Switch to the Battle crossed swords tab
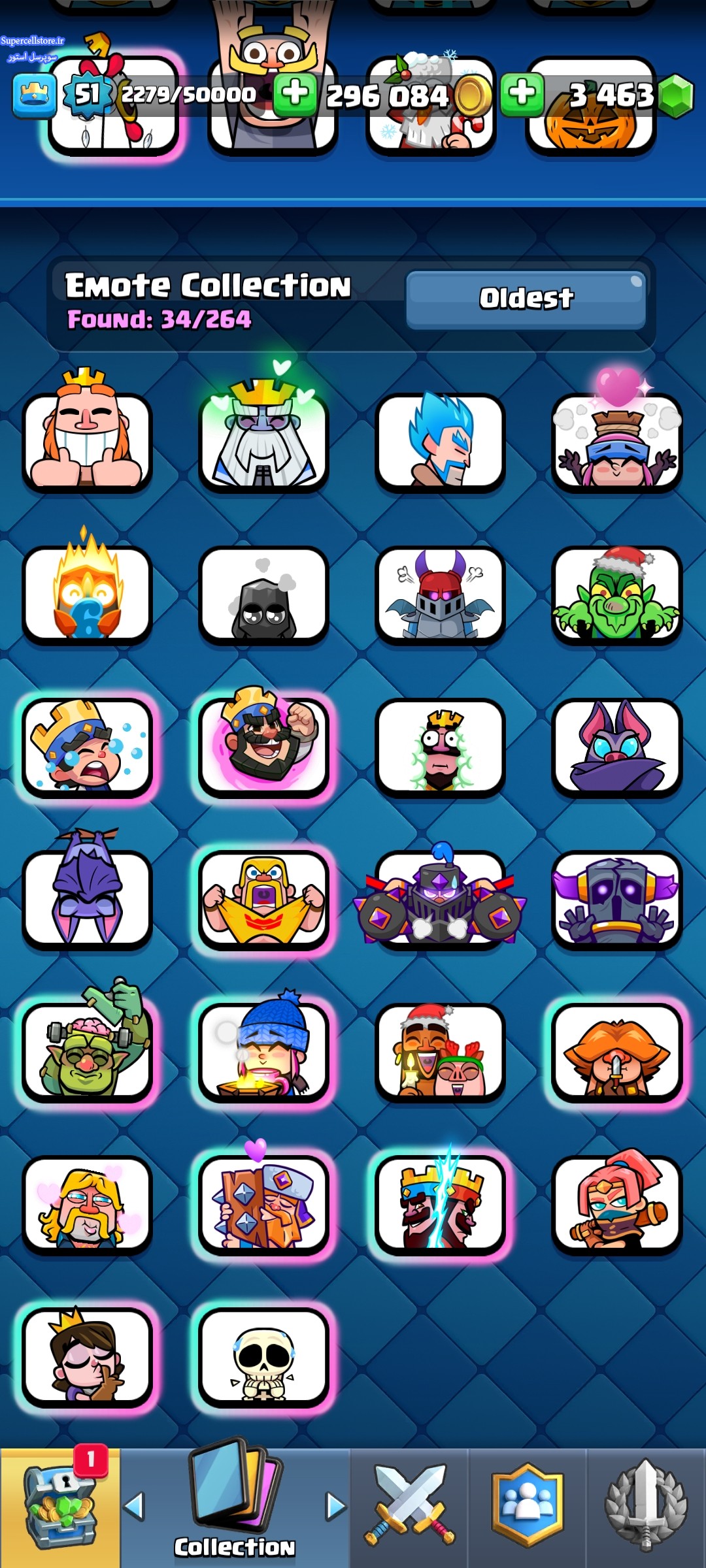This screenshot has width=706, height=1568. tap(409, 1507)
